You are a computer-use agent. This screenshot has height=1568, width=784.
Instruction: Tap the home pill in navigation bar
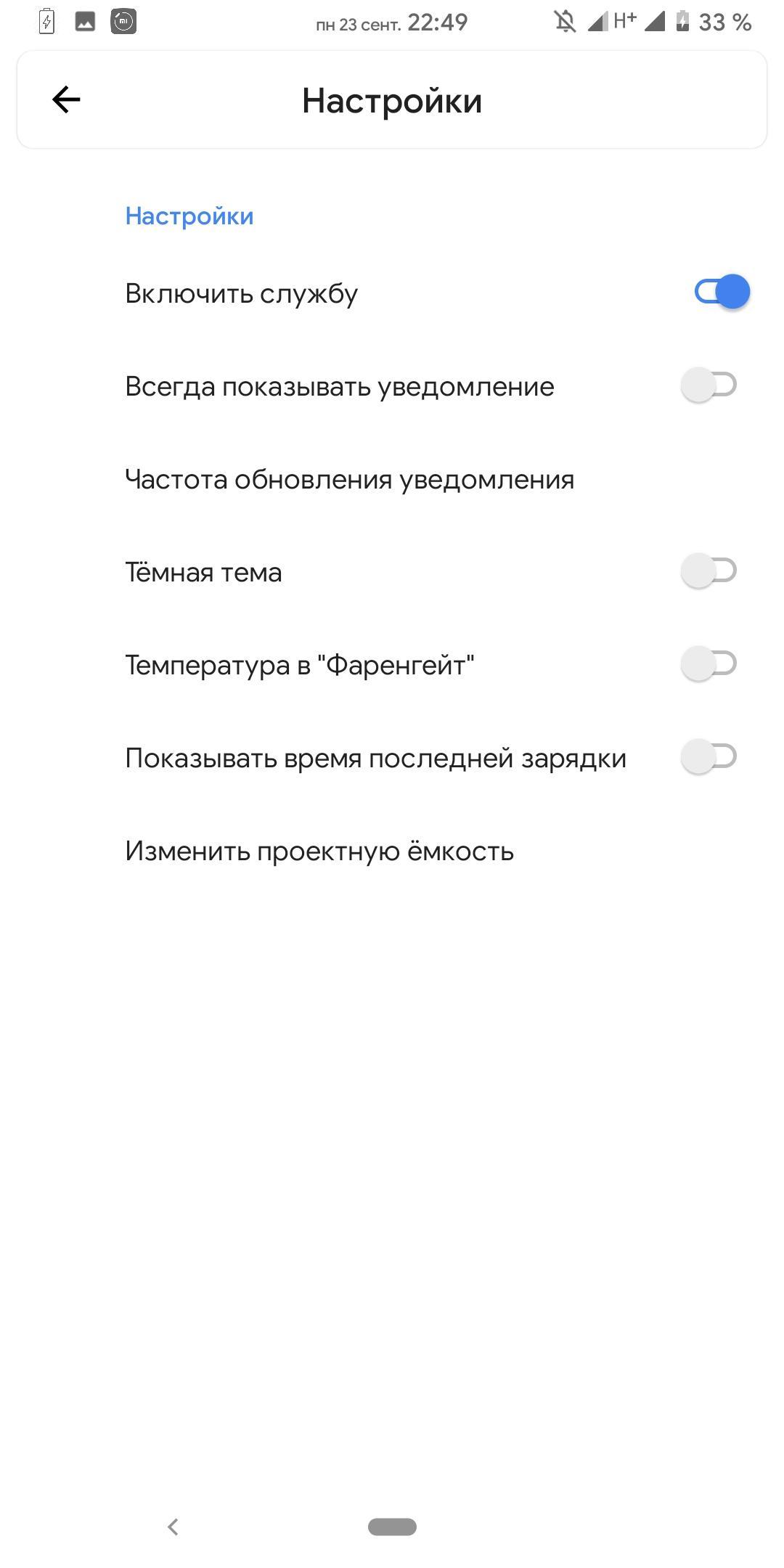coord(392,1527)
